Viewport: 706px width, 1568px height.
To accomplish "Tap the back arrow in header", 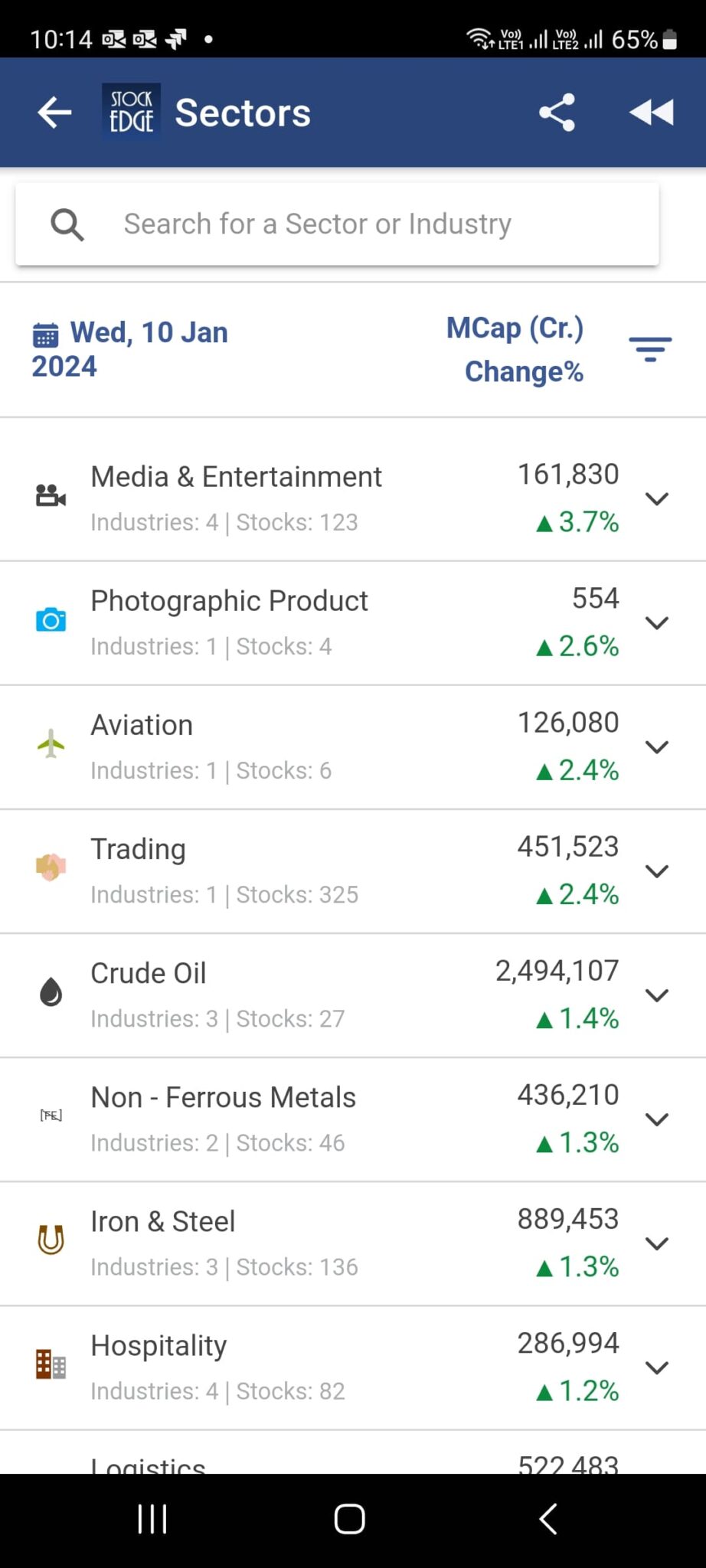I will 54,112.
